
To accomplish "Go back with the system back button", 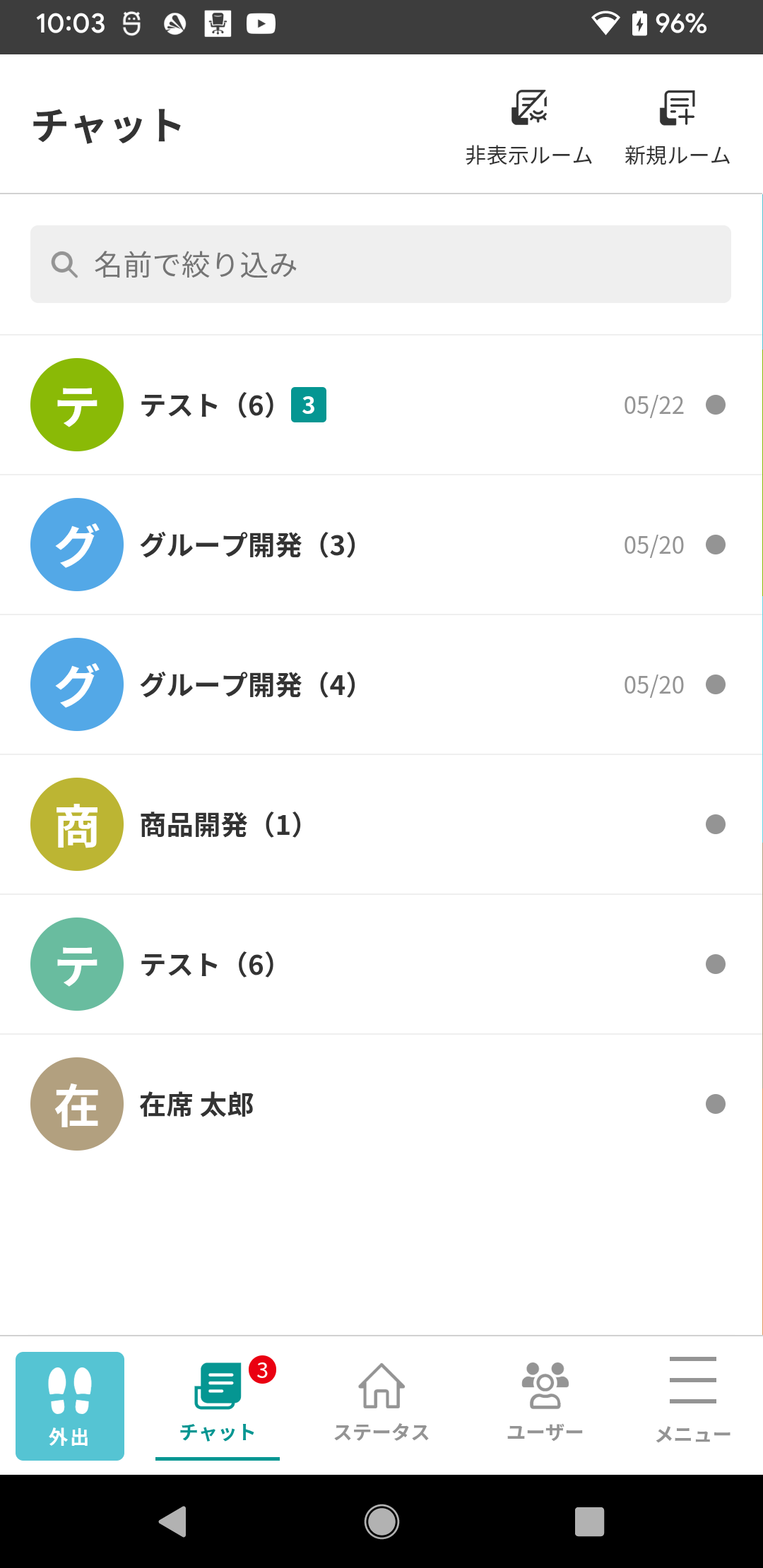I will [x=172, y=1521].
